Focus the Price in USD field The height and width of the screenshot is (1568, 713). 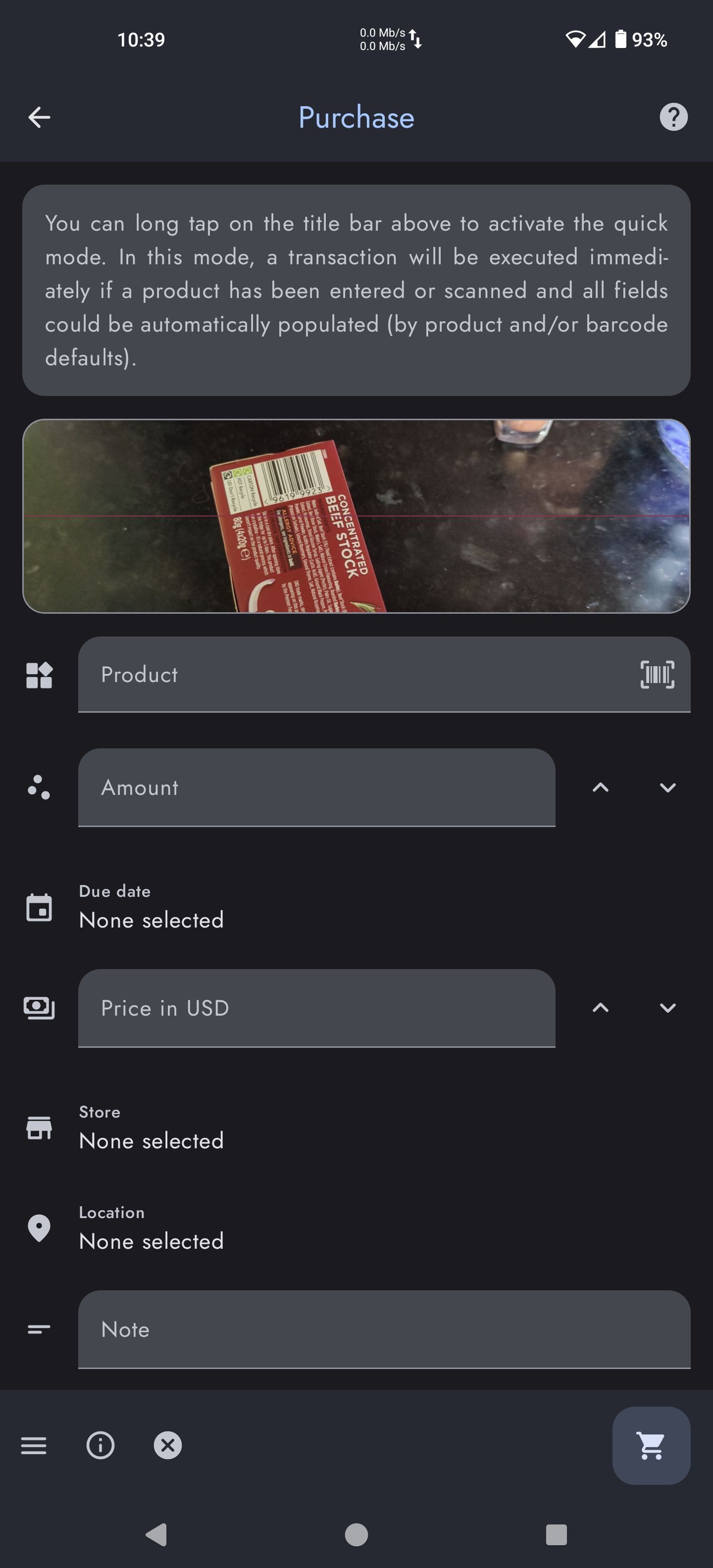pyautogui.click(x=316, y=1008)
